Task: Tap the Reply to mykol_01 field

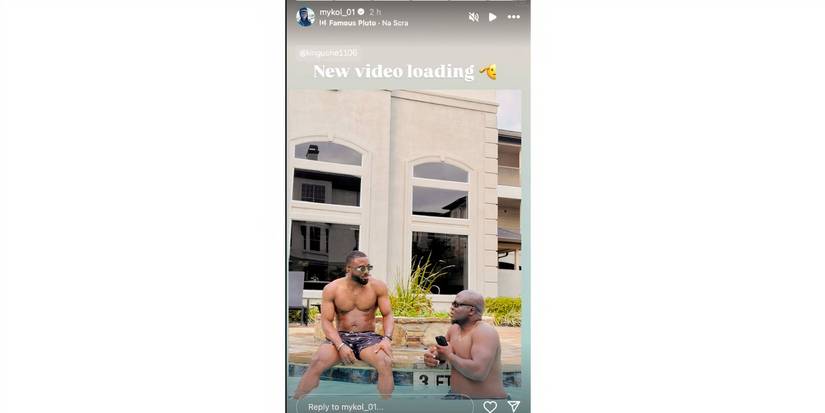Action: pos(384,406)
